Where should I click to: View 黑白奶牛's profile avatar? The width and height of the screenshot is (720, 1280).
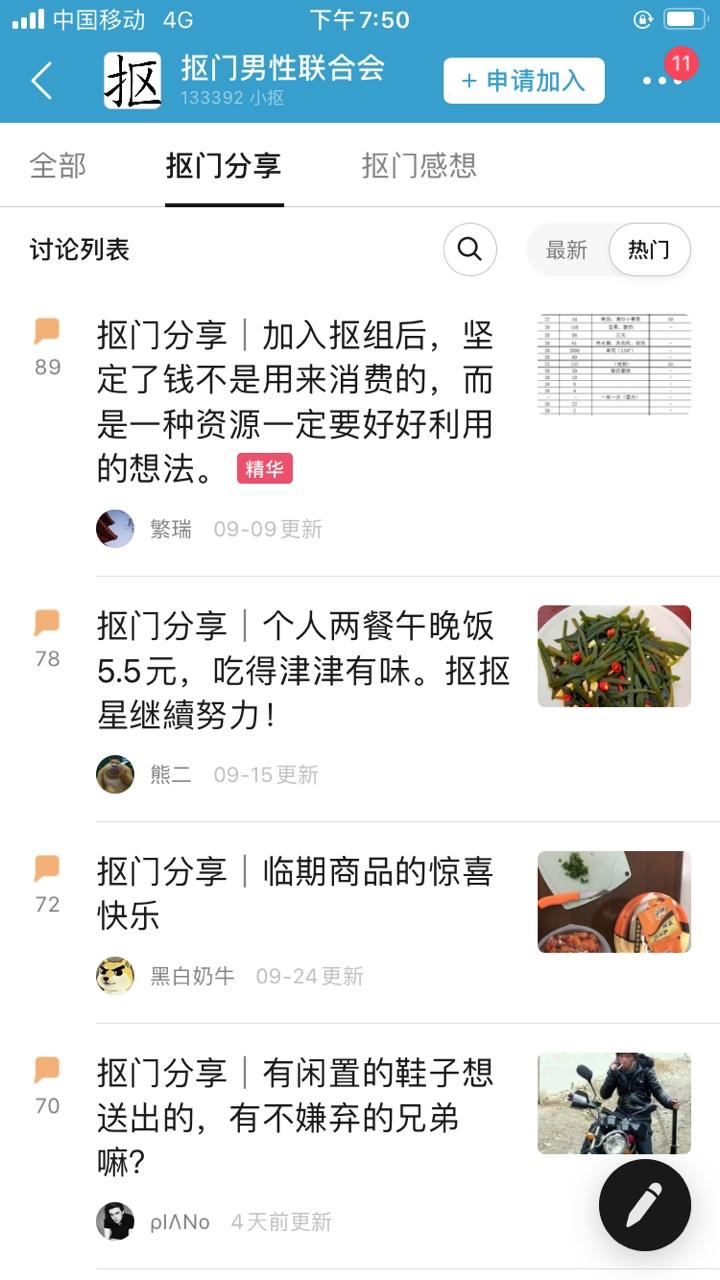[115, 976]
